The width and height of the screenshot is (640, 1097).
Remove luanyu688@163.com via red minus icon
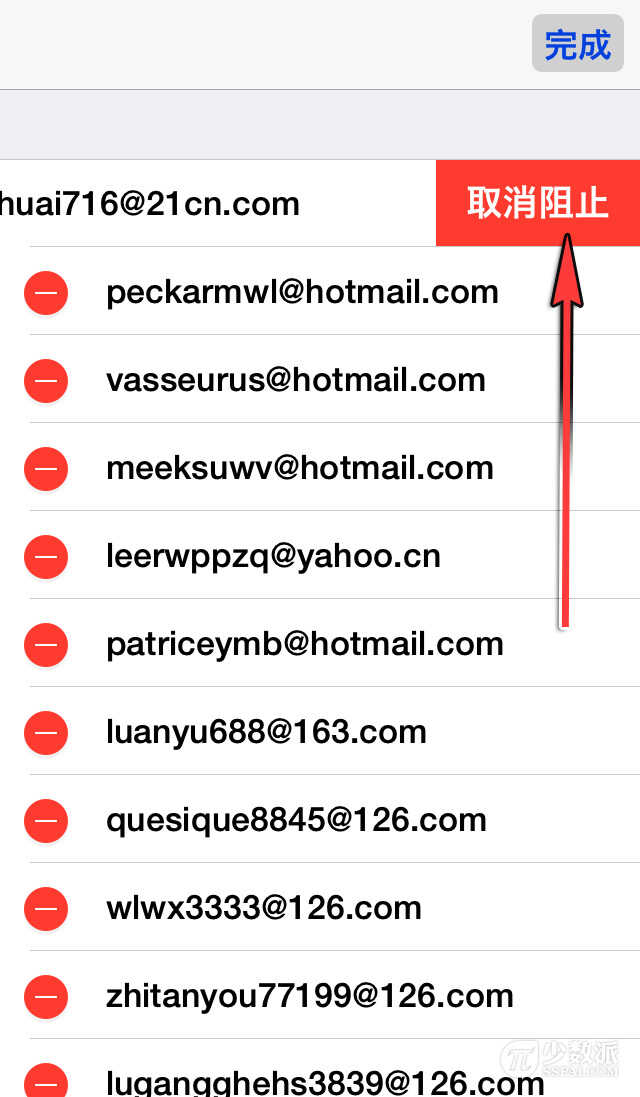[46, 733]
